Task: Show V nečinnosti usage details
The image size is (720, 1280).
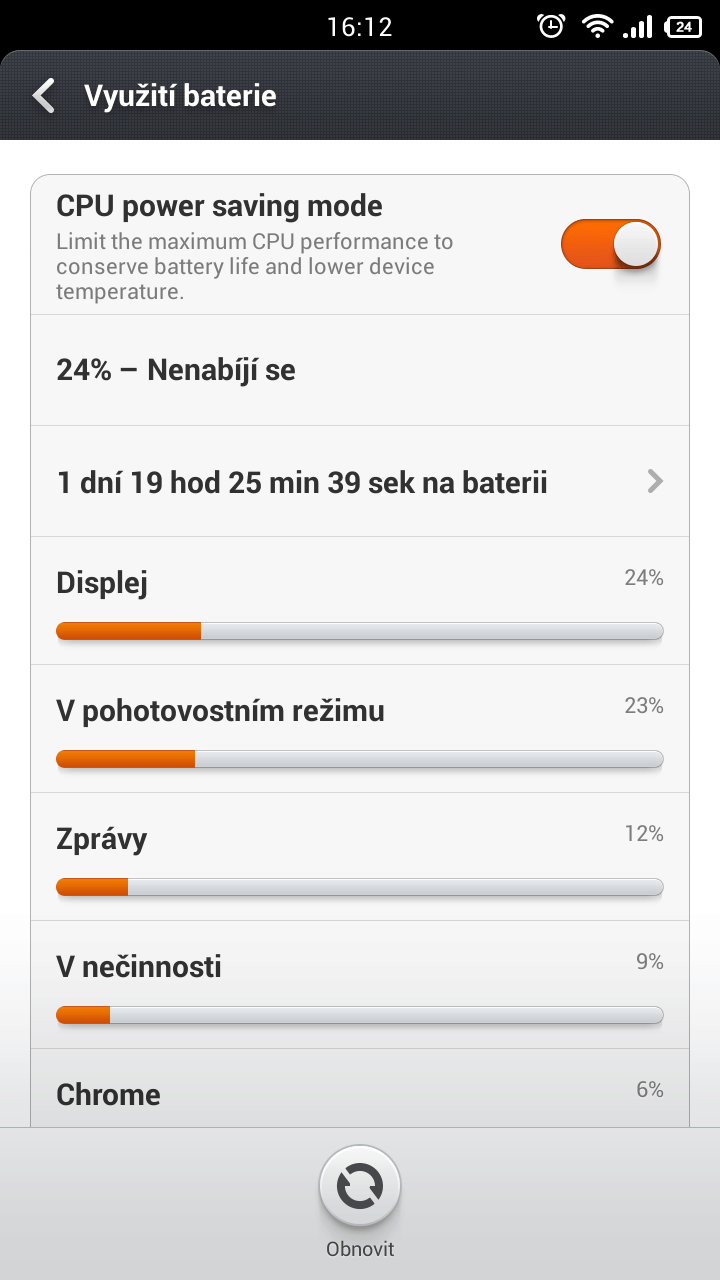Action: click(x=360, y=985)
